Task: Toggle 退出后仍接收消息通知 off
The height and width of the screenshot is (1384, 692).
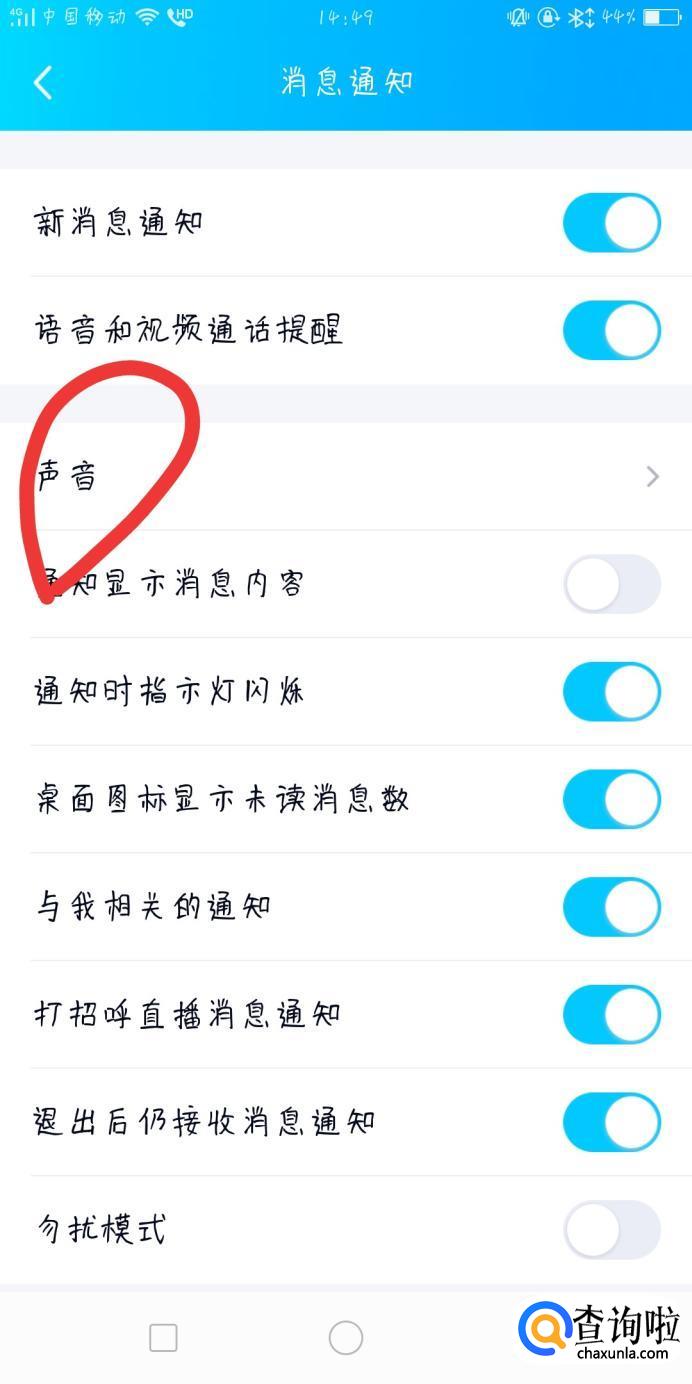Action: (x=611, y=1122)
